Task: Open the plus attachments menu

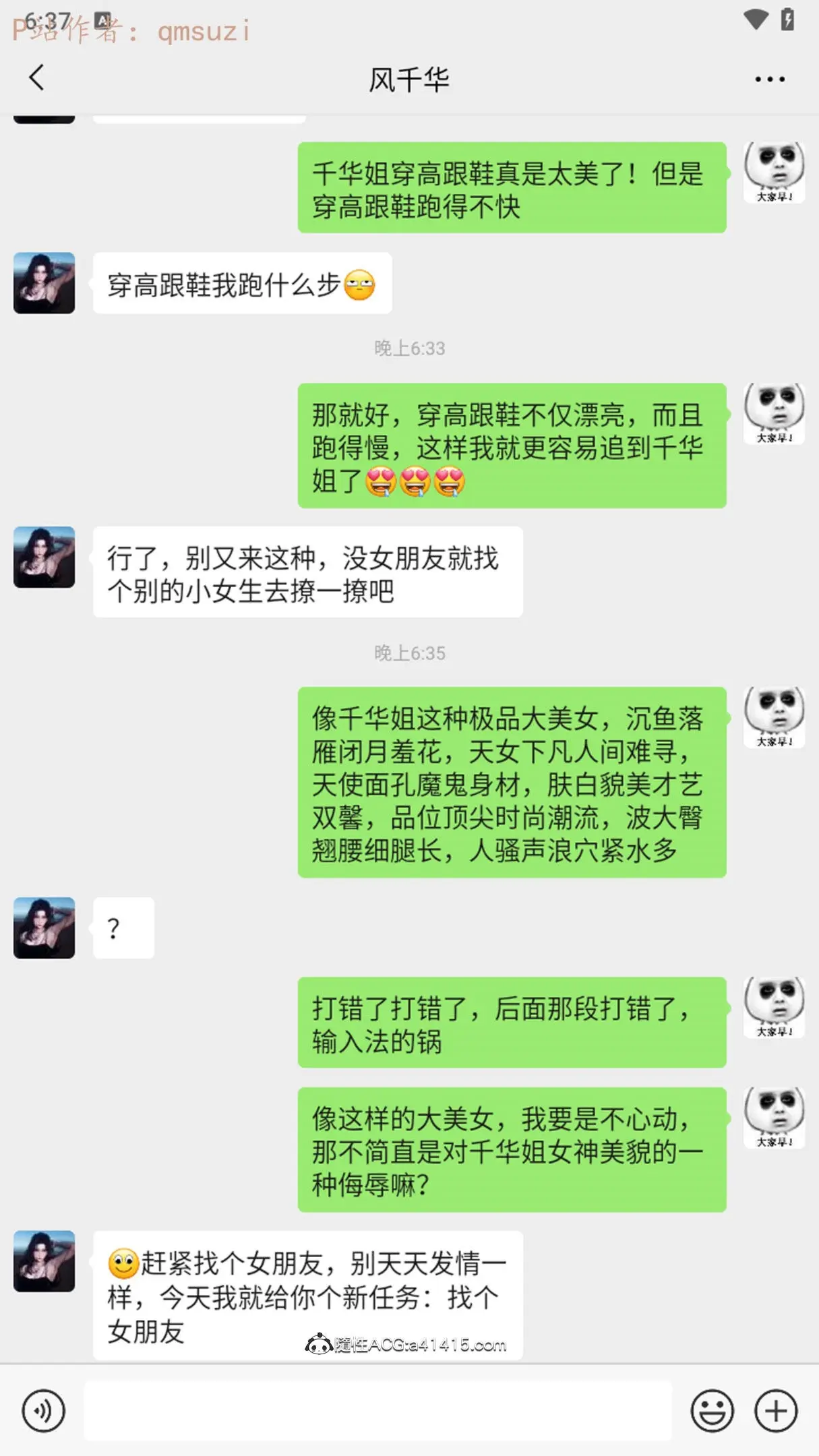Action: (x=776, y=1410)
